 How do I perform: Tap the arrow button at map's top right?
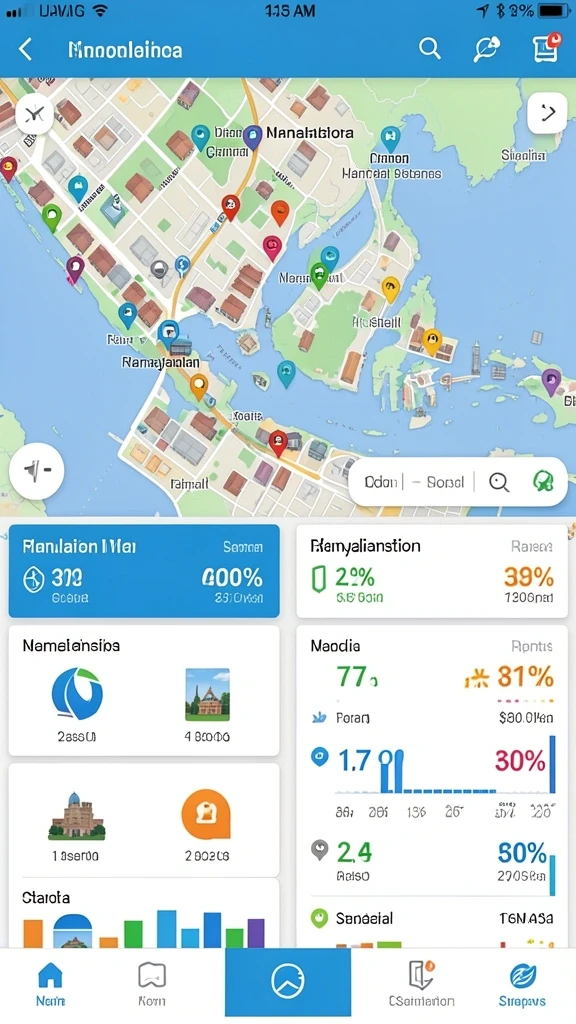click(547, 113)
